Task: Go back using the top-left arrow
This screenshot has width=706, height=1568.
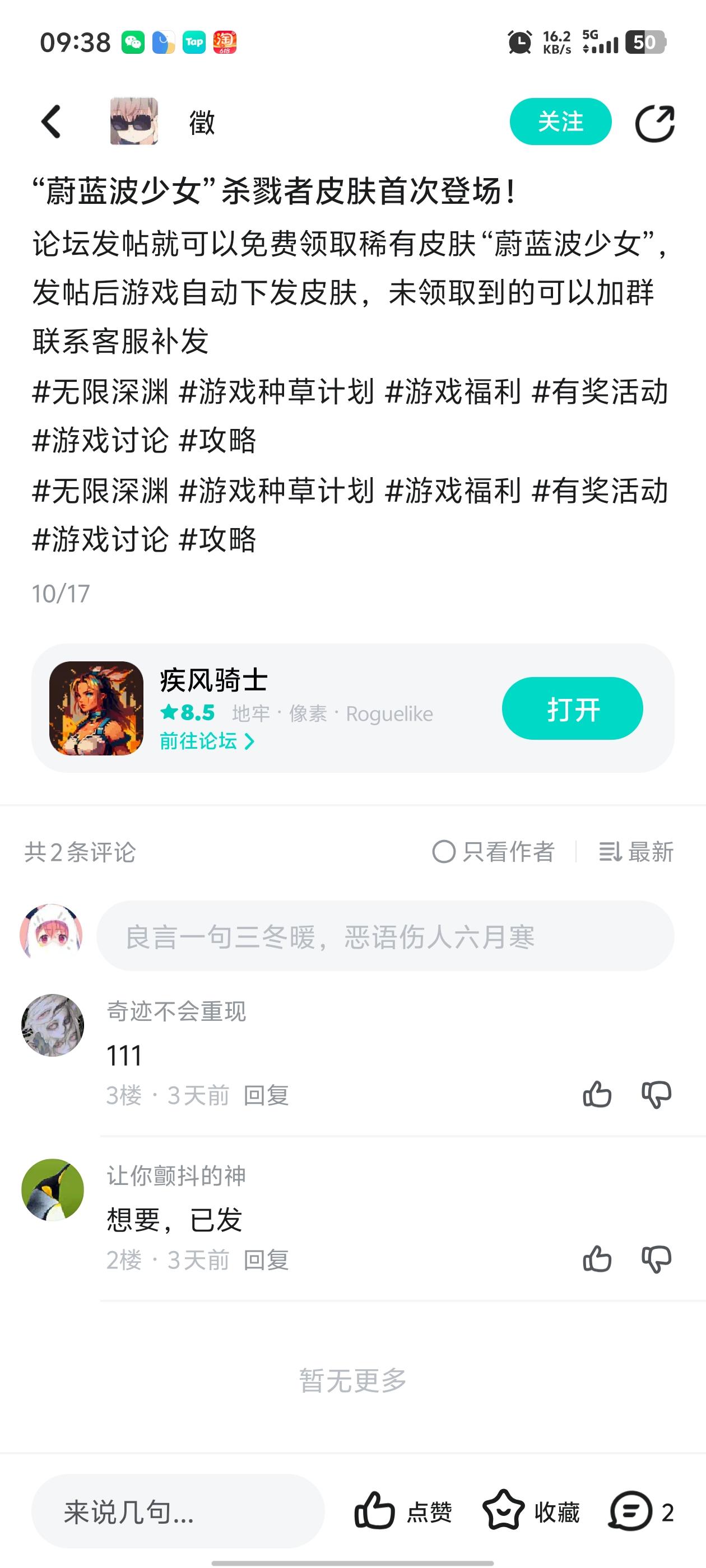Action: click(x=51, y=122)
